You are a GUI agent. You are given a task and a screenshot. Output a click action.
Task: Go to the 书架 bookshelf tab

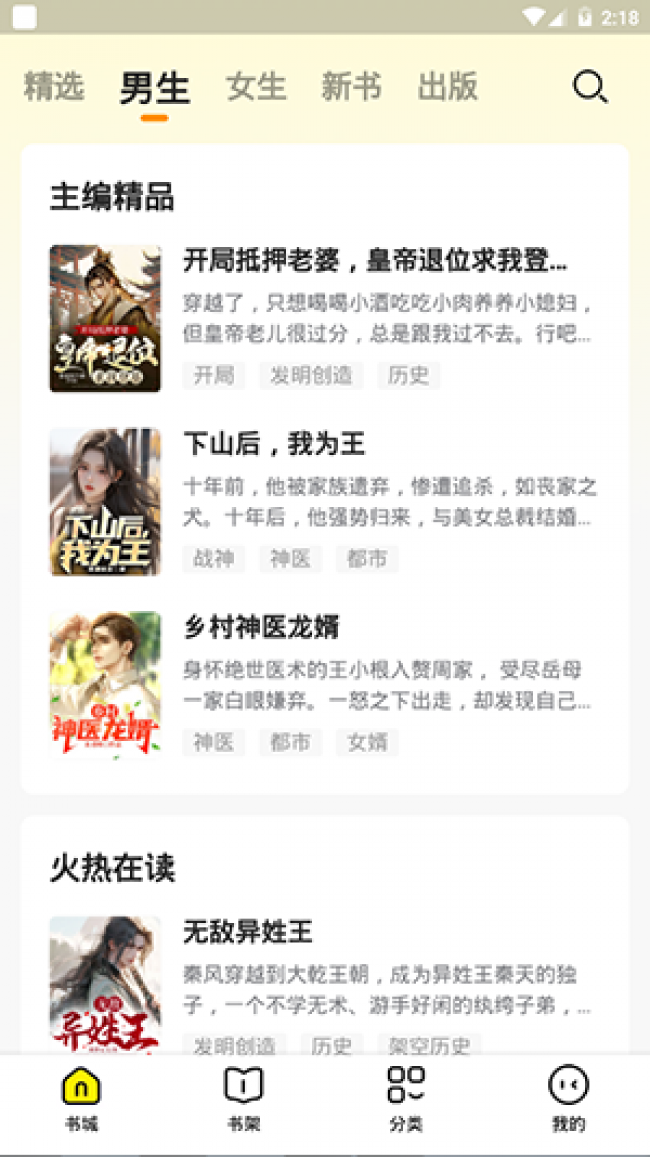[x=243, y=1098]
